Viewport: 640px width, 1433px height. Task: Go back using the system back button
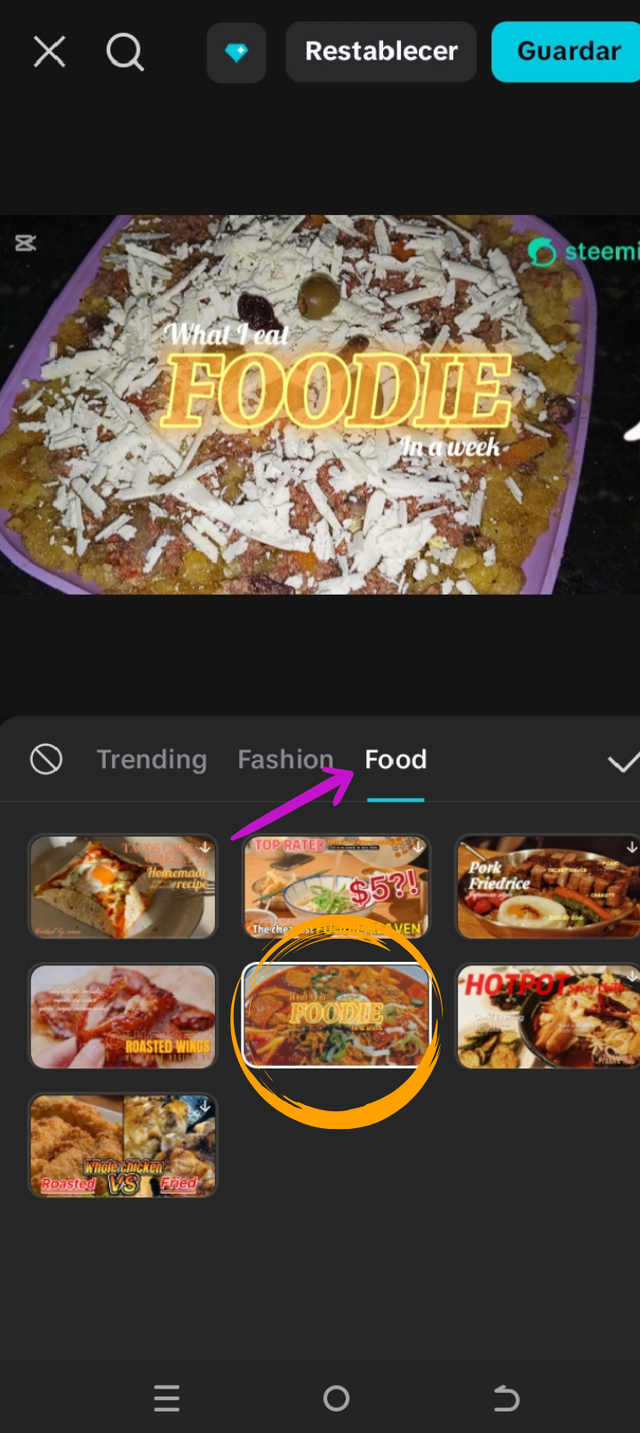[506, 1398]
